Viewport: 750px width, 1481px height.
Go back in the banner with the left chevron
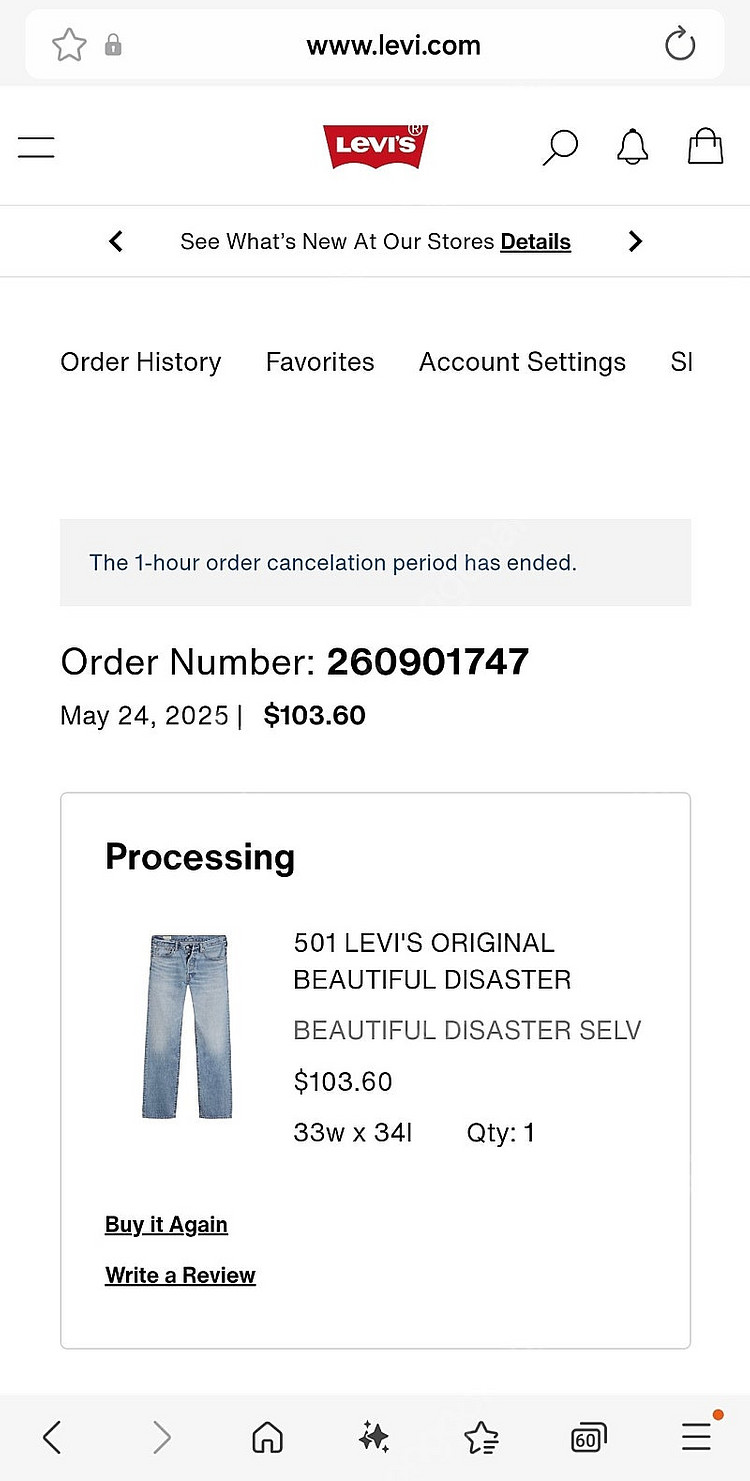[x=115, y=241]
